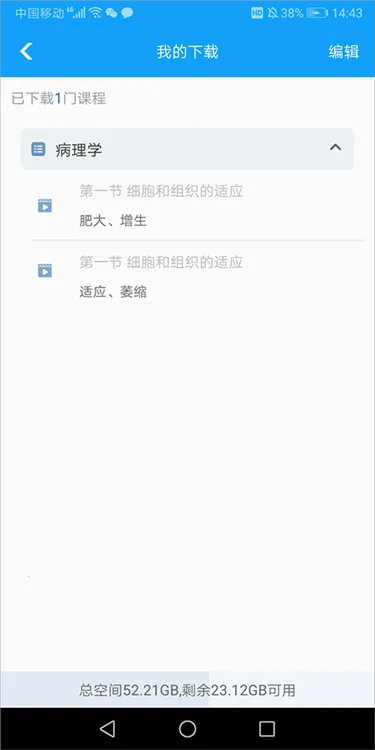Screen dimensions: 375x750
Task: Tap the system home button
Action: pos(188,728)
